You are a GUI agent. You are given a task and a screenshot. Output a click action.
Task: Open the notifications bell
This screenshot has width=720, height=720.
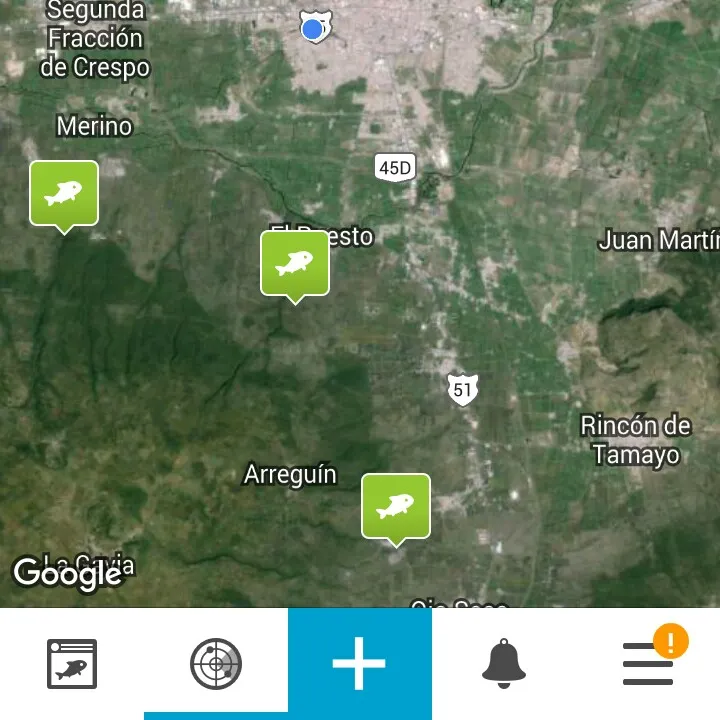(x=504, y=663)
